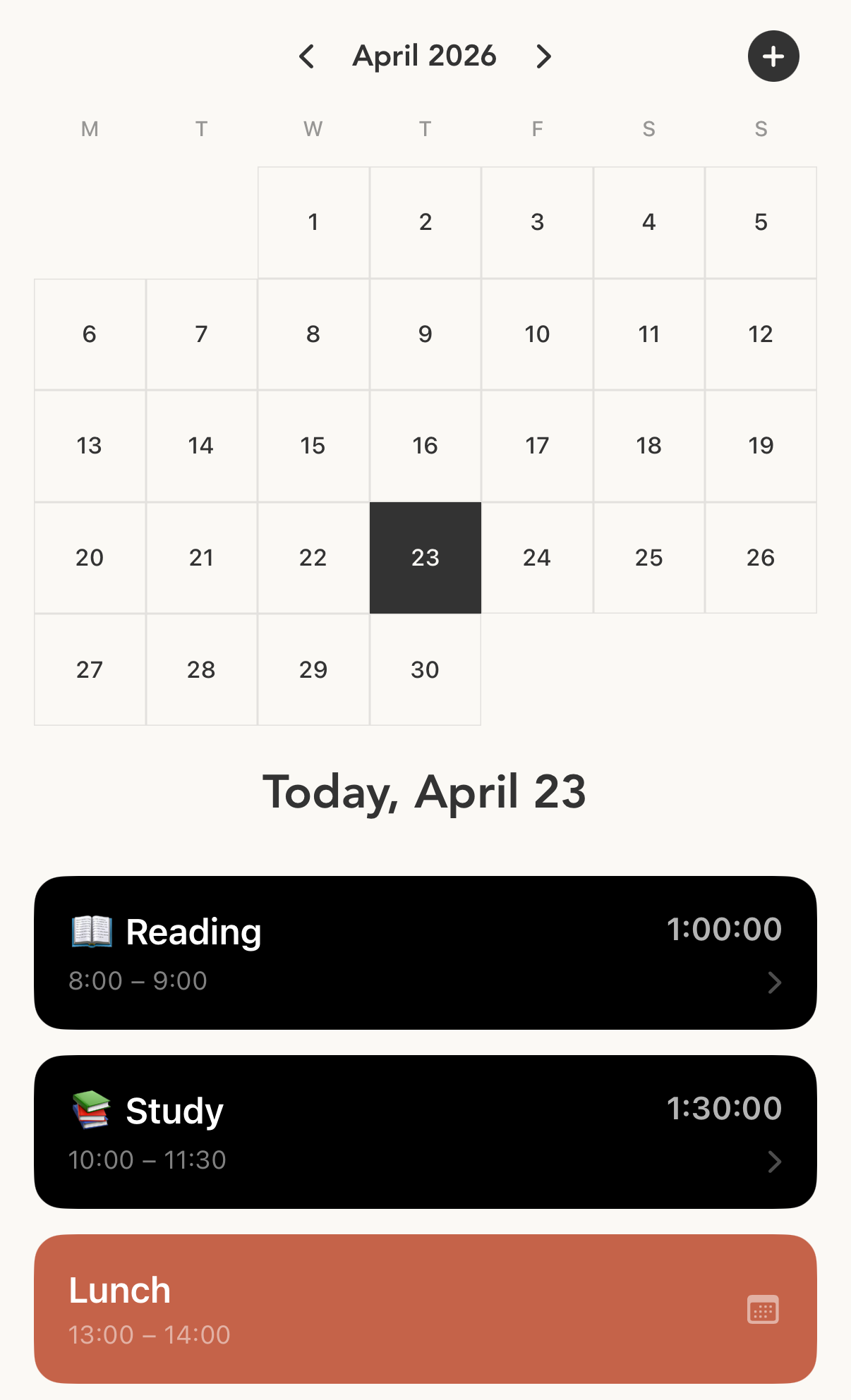Select April 30 on the calendar
This screenshot has width=851, height=1400.
[x=425, y=669]
